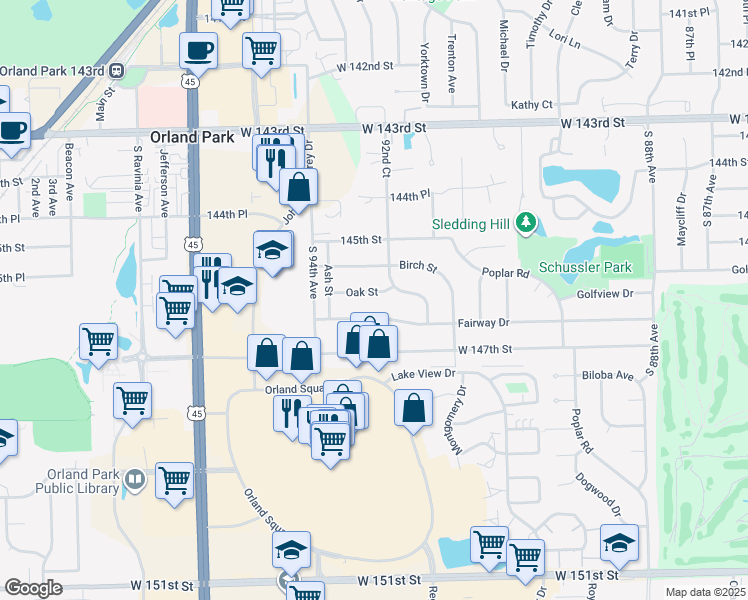The image size is (748, 600).
Task: Select the school marker on W 151st St
Action: tap(291, 550)
